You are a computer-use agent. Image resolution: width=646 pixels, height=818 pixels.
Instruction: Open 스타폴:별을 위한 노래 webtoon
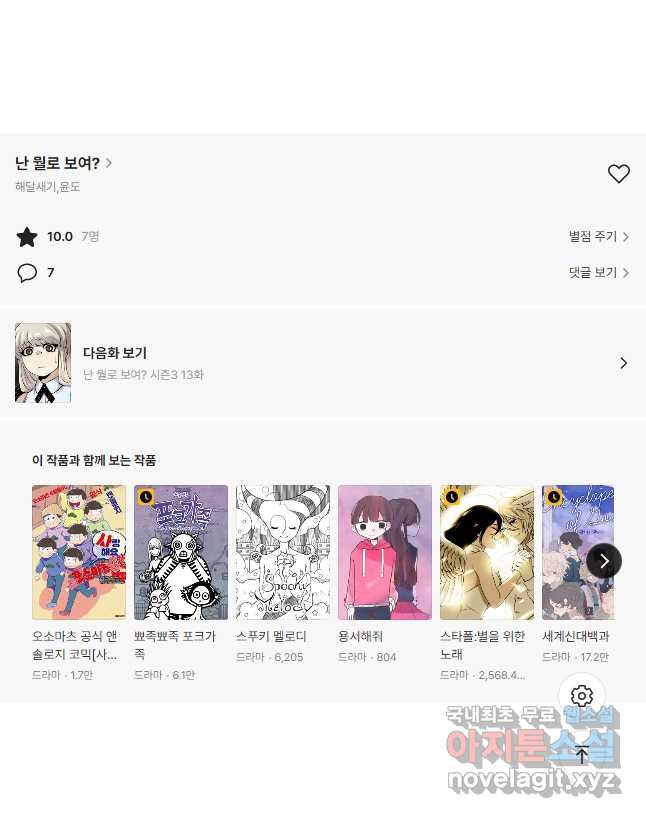coord(486,552)
